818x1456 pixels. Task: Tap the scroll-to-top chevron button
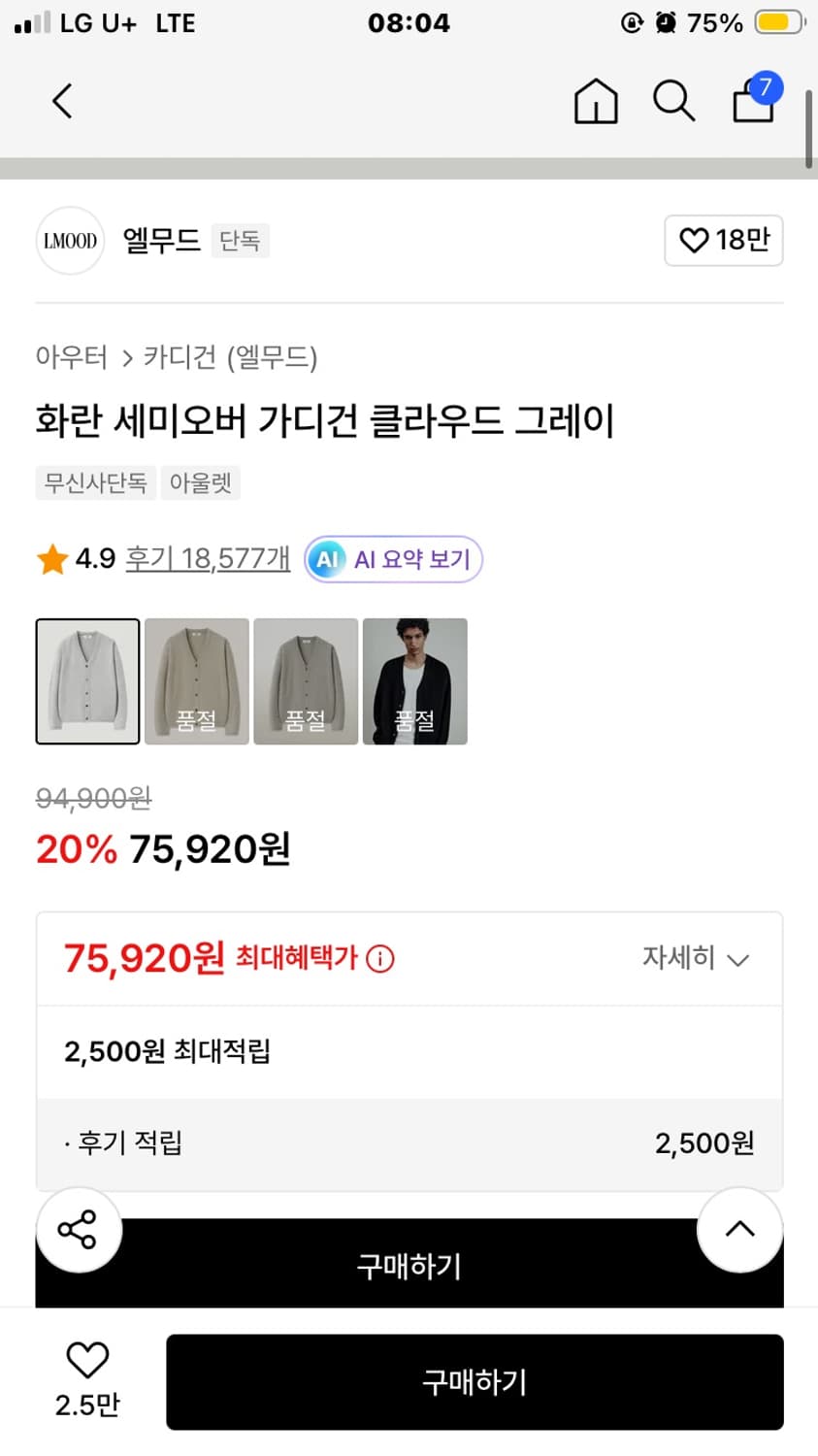pyautogui.click(x=739, y=1229)
